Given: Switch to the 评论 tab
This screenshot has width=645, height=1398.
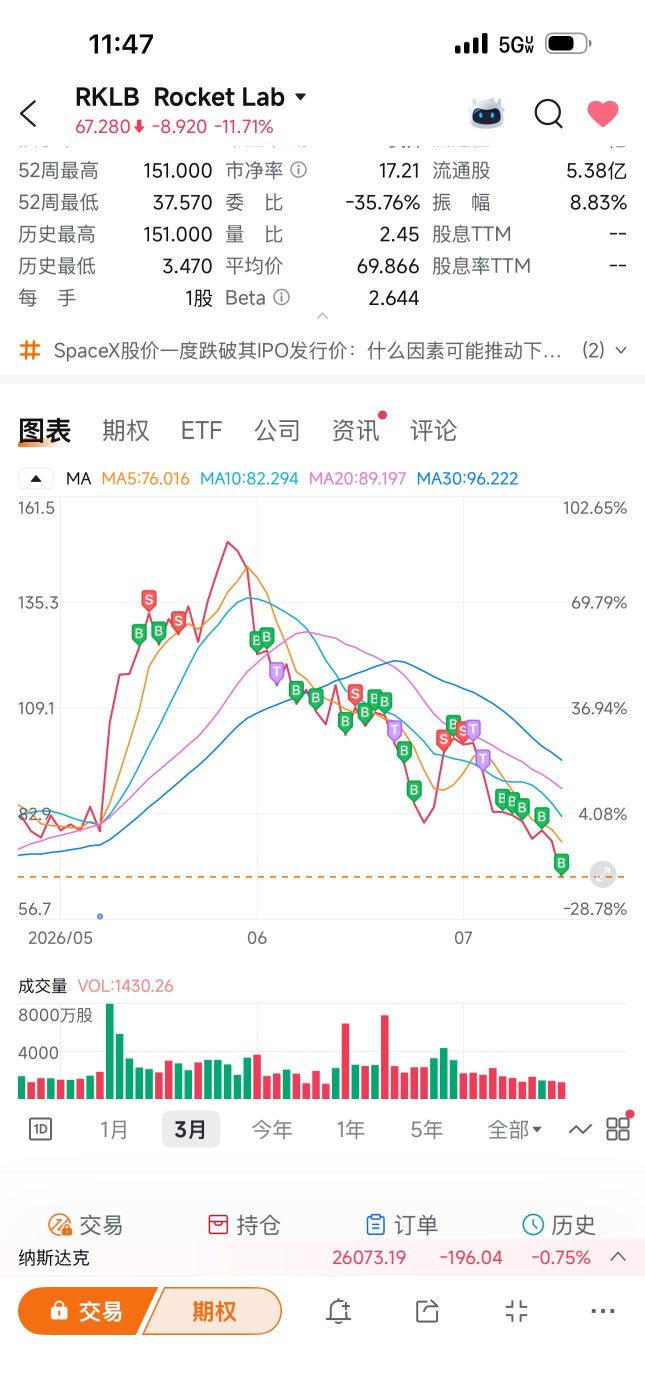Looking at the screenshot, I should [434, 431].
